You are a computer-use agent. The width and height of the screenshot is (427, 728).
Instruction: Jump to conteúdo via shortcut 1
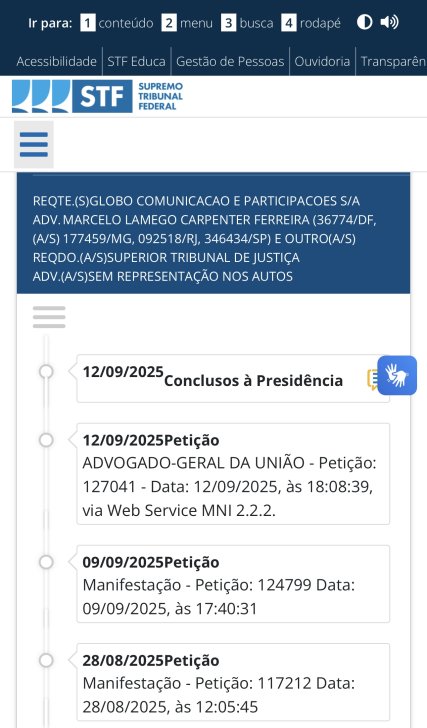(x=116, y=23)
